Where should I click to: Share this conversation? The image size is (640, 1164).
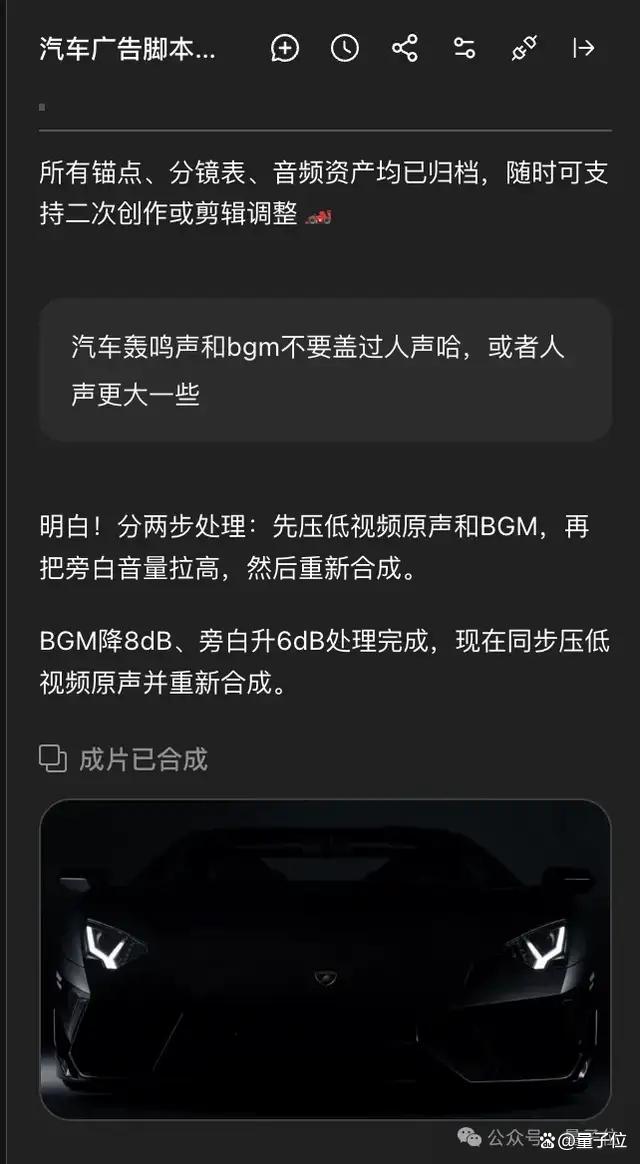tap(405, 49)
